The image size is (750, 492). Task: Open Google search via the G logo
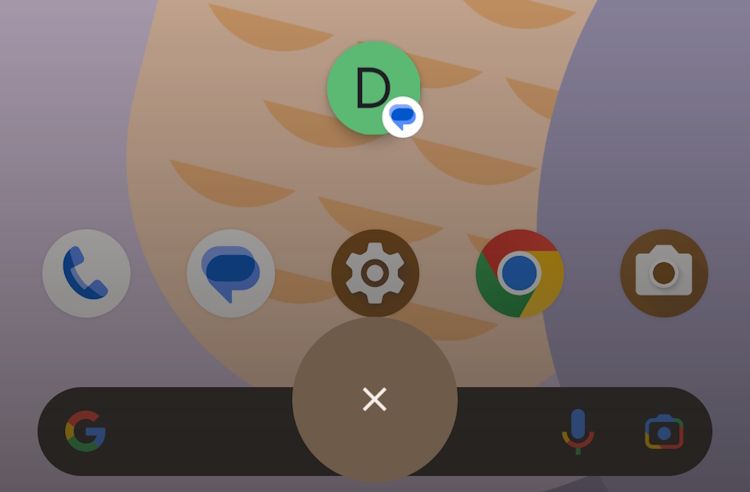point(86,431)
